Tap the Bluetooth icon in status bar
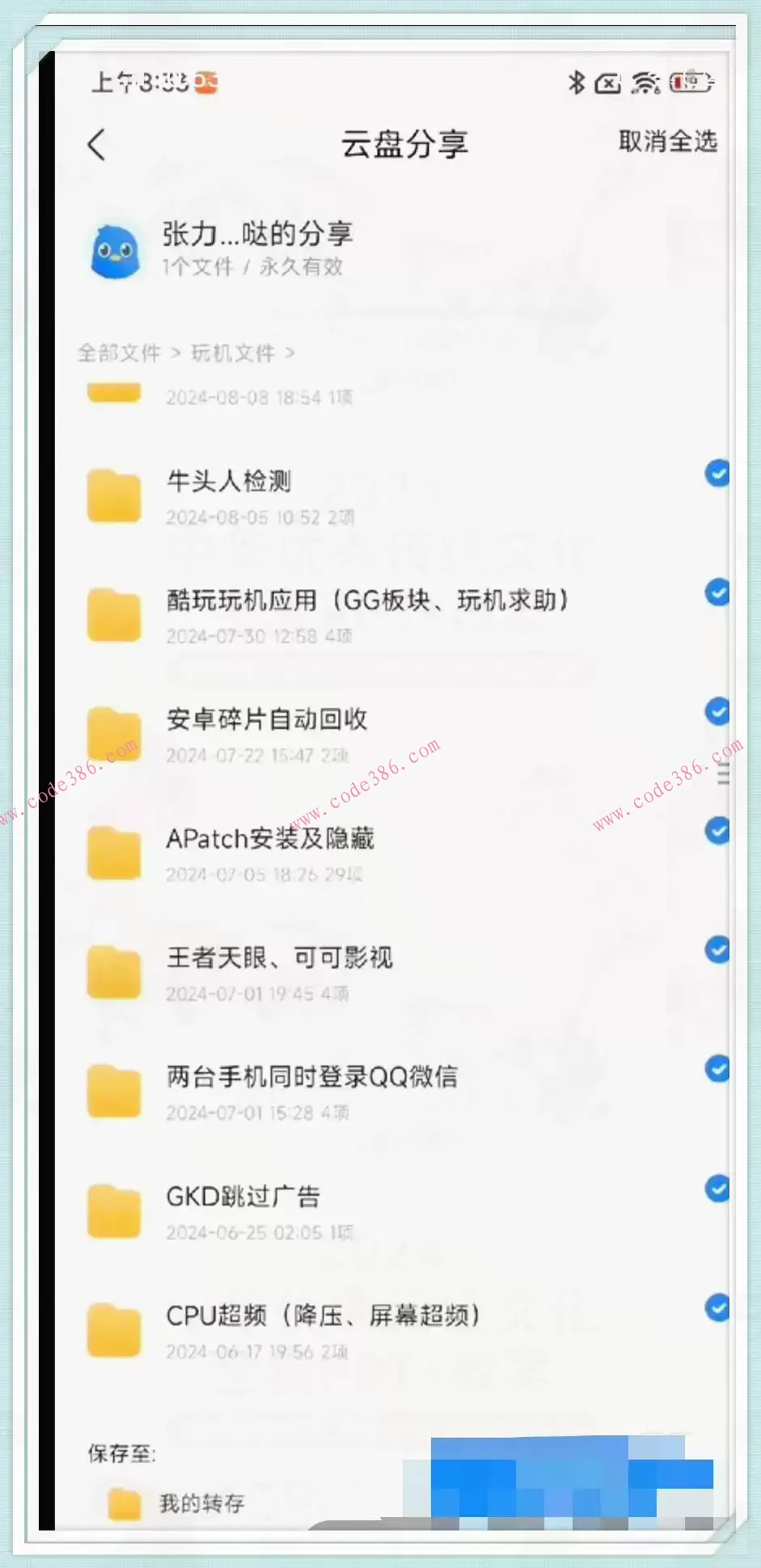The height and width of the screenshot is (1568, 761). [577, 81]
